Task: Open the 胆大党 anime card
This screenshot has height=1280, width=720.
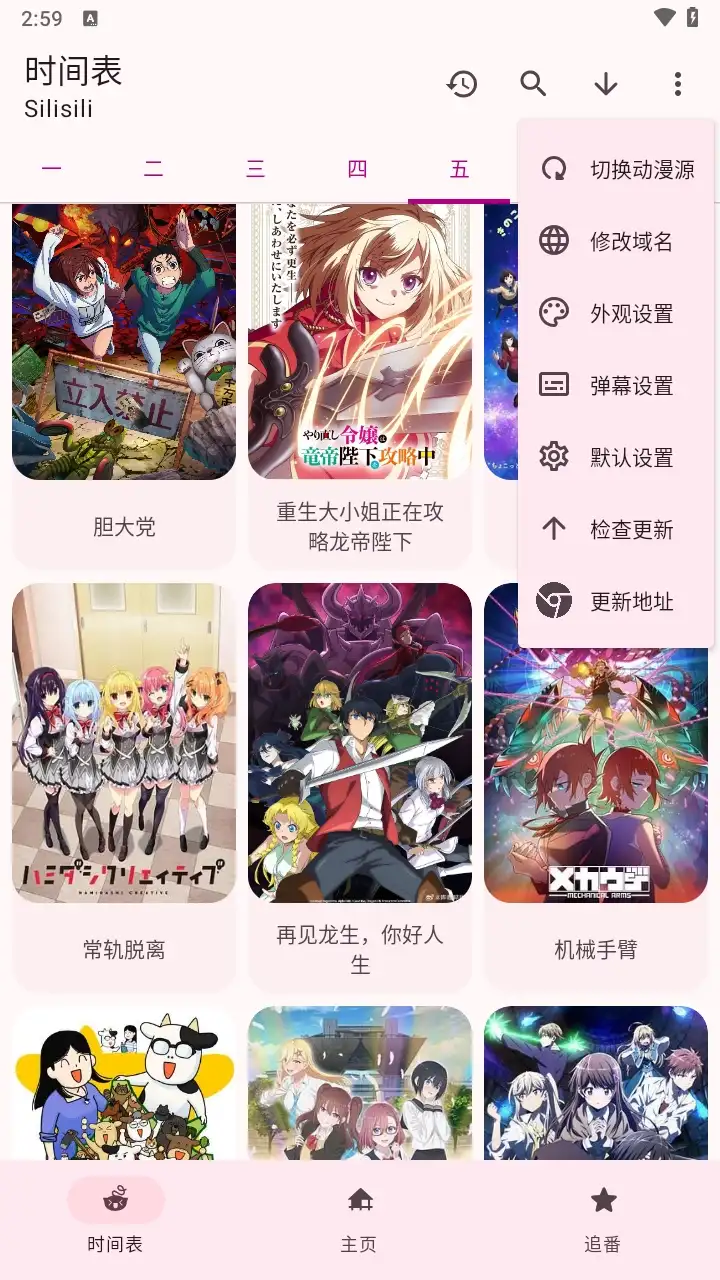Action: tap(124, 380)
